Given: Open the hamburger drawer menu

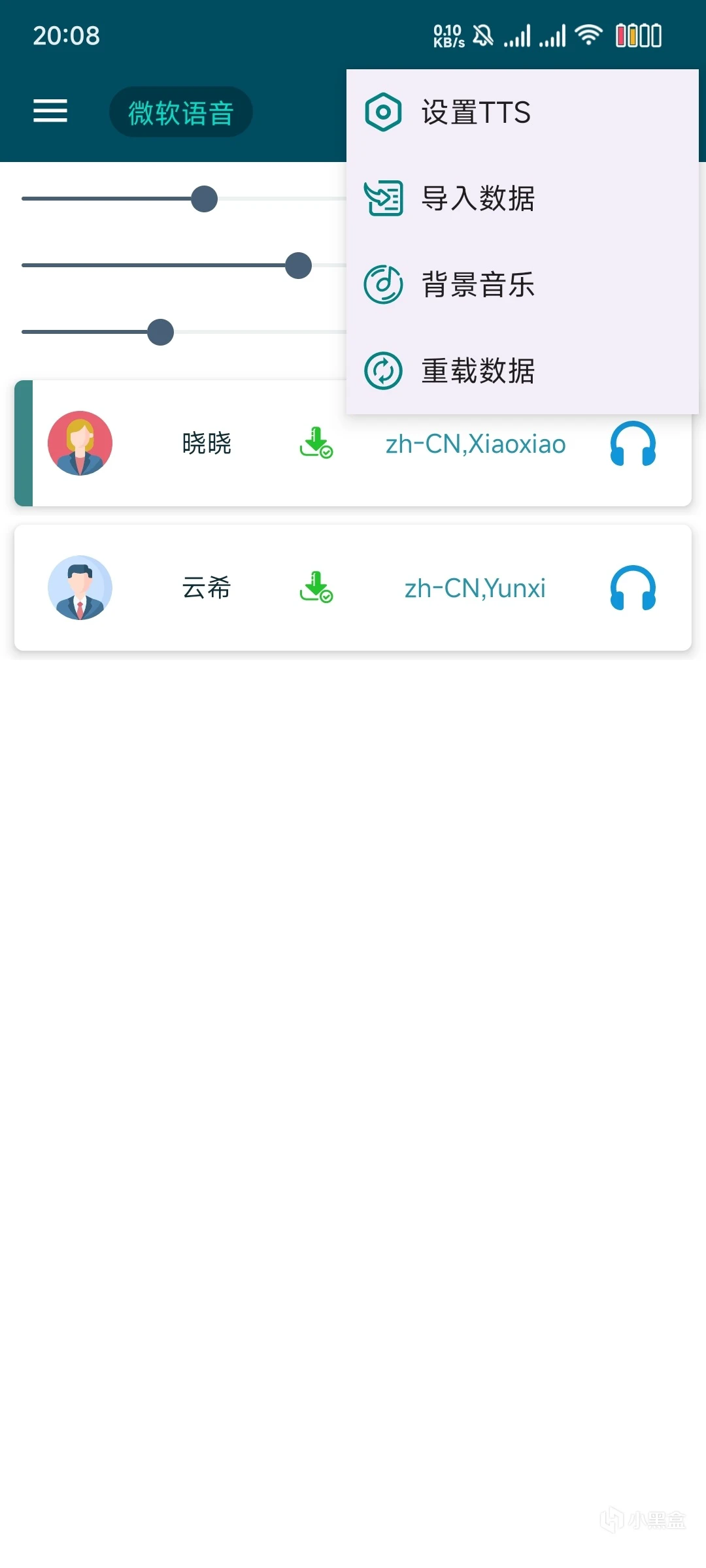Looking at the screenshot, I should (50, 111).
